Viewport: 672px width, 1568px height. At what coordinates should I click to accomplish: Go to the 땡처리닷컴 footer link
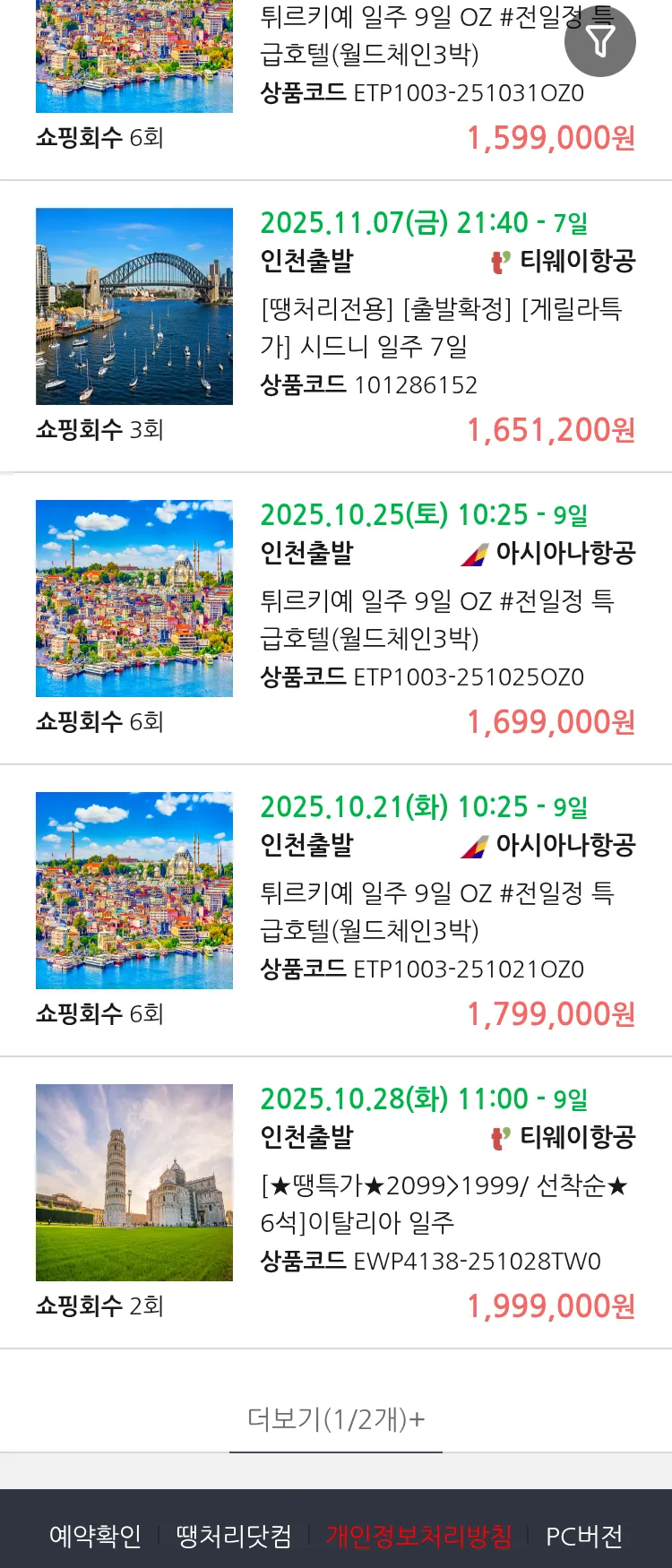pyautogui.click(x=234, y=1536)
